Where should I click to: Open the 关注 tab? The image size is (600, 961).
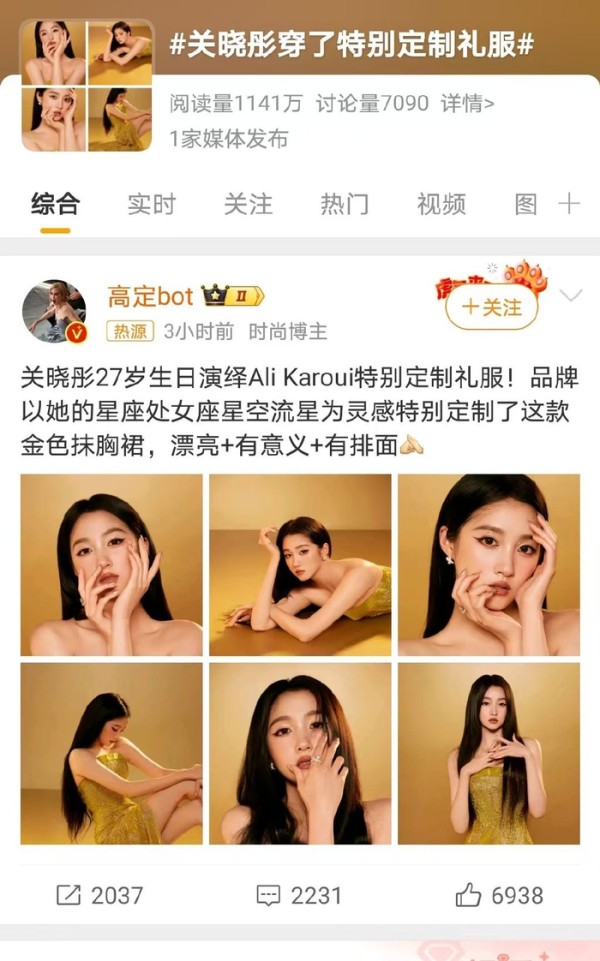pyautogui.click(x=248, y=204)
